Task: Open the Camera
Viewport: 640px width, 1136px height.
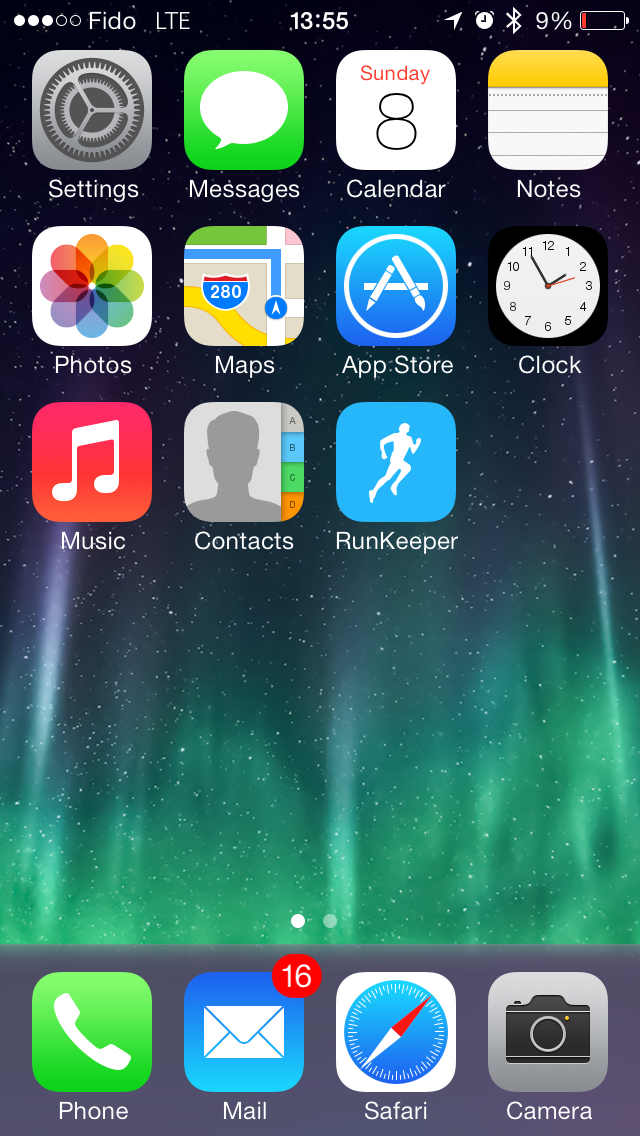Action: coord(548,1032)
